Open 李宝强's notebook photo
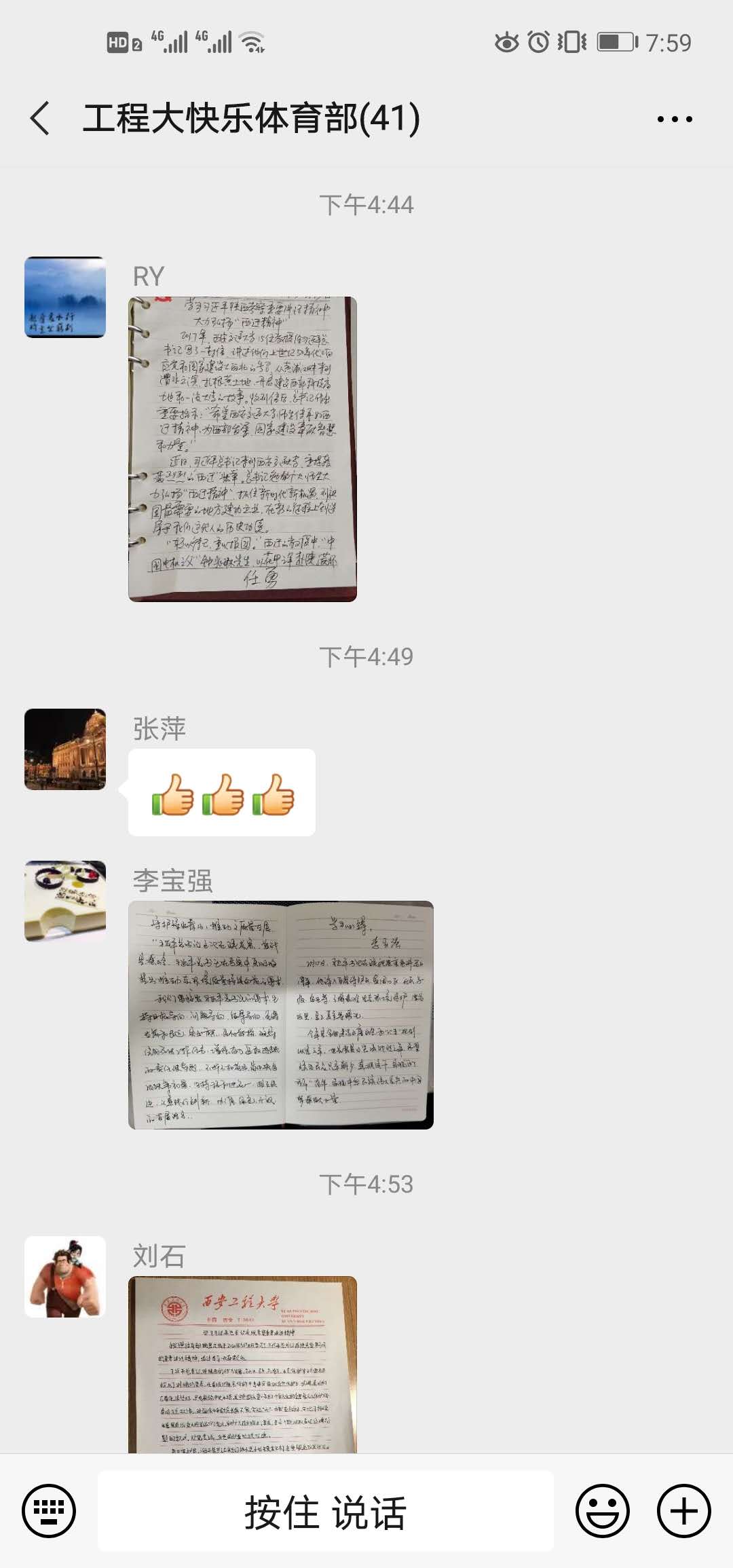 (280, 1015)
